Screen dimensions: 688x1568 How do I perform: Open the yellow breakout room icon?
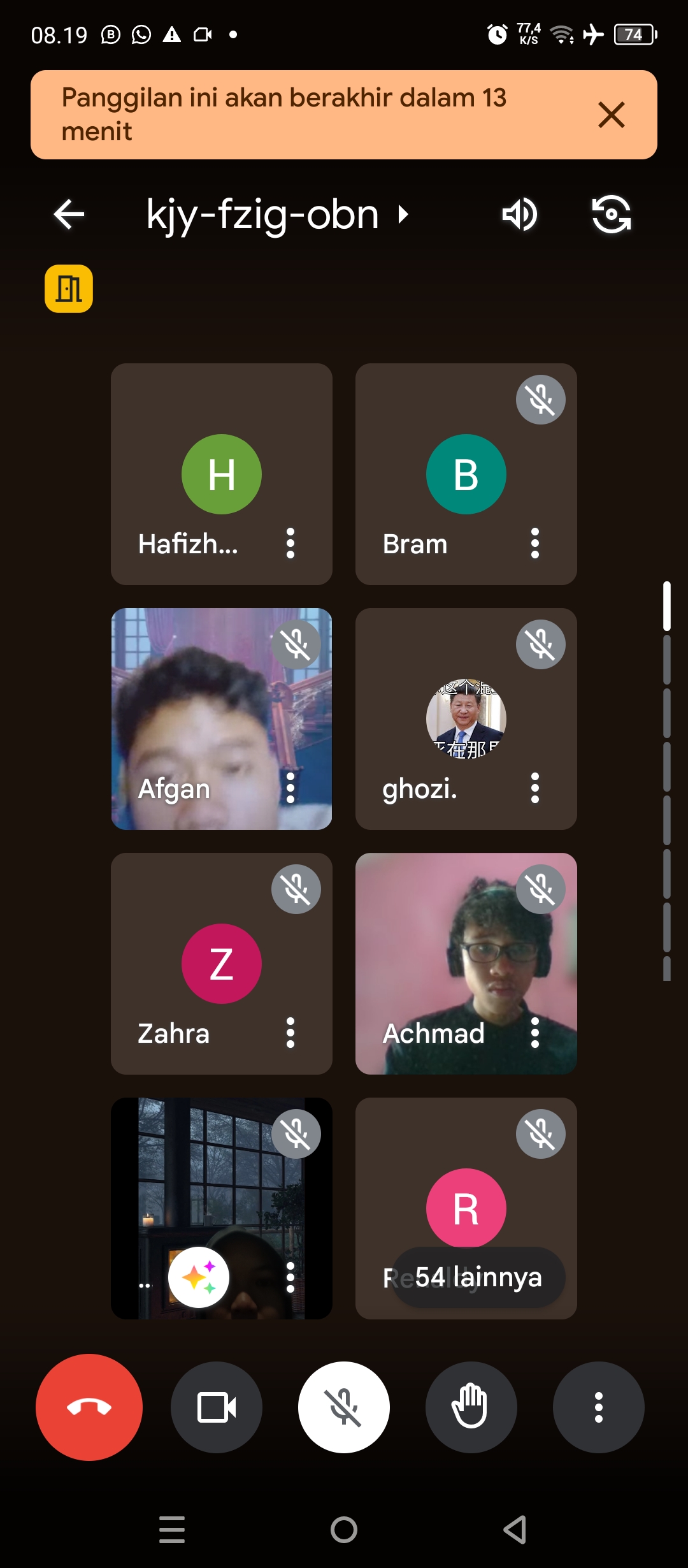(69, 289)
